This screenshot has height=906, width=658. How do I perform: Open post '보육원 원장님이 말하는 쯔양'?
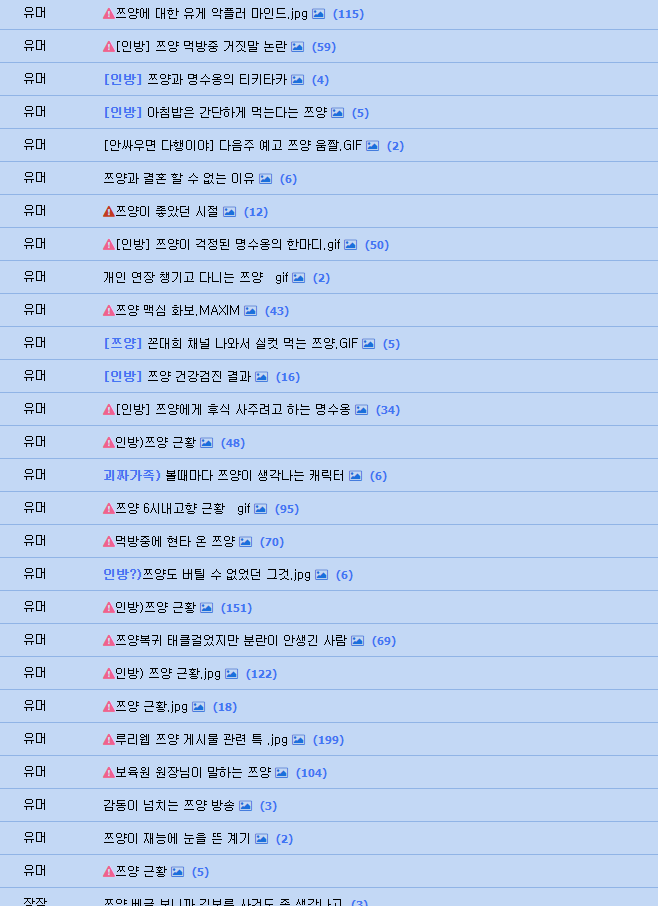pyautogui.click(x=193, y=773)
